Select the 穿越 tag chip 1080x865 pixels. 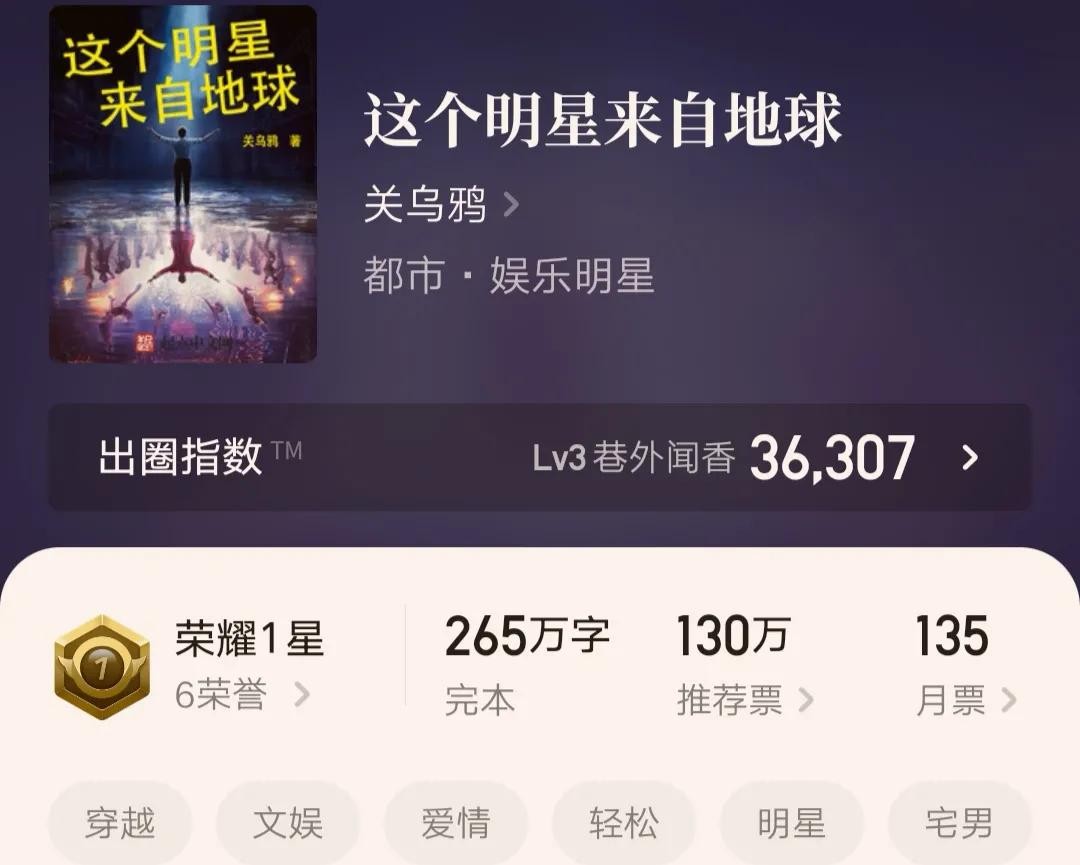tap(120, 824)
